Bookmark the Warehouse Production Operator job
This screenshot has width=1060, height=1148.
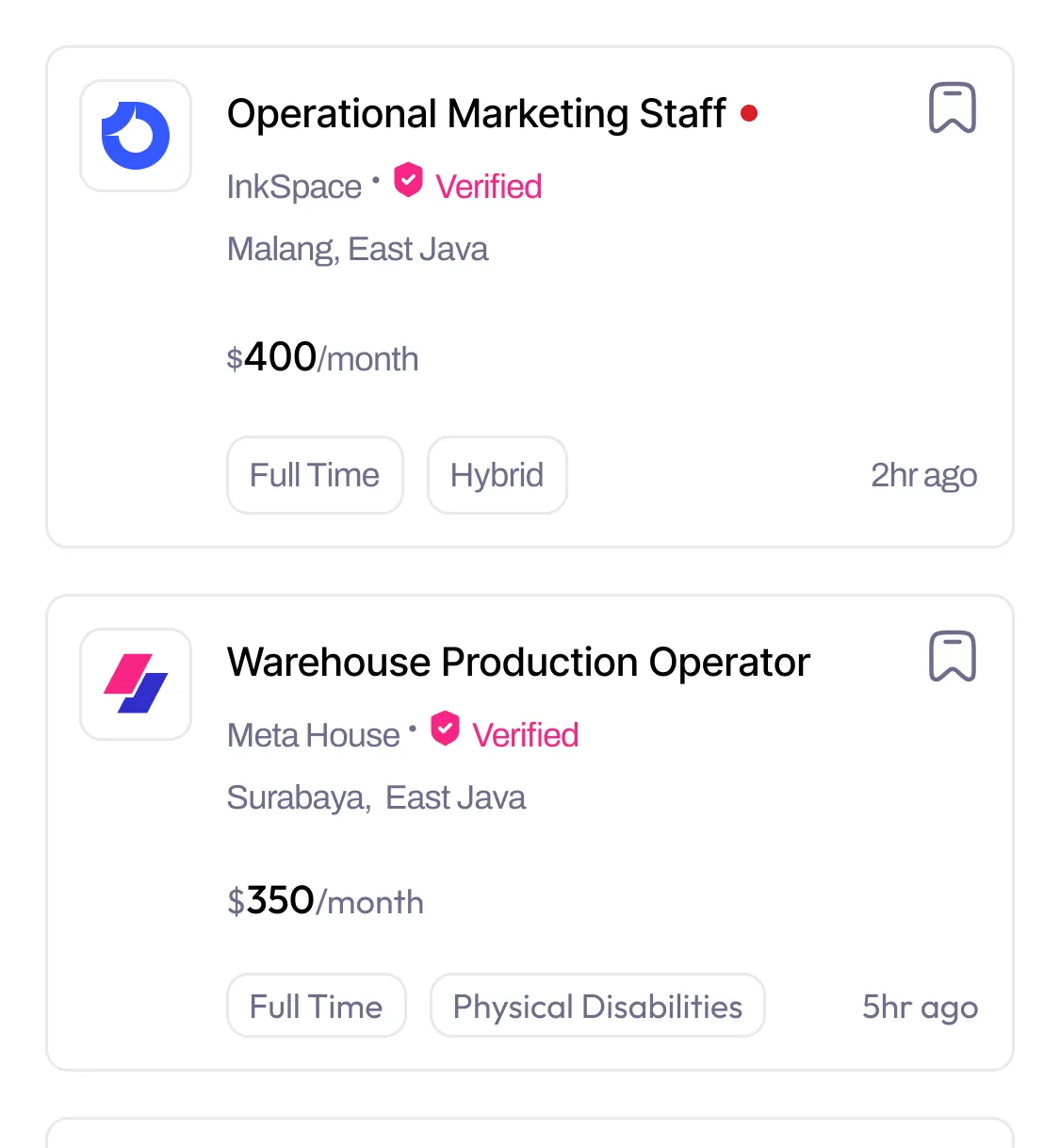[953, 656]
